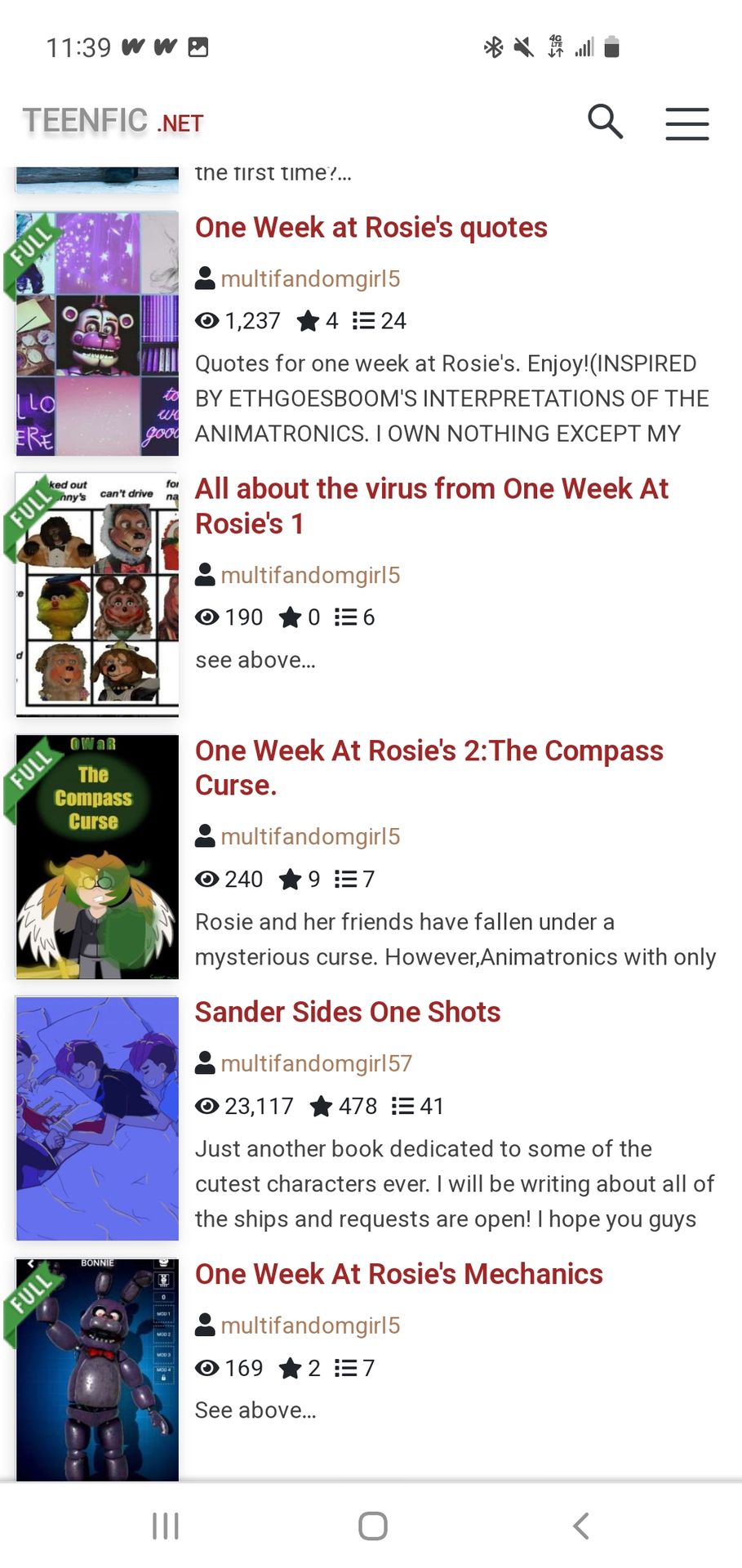The width and height of the screenshot is (742, 1568).
Task: Return to the phone home screen
Action: coord(372,1526)
